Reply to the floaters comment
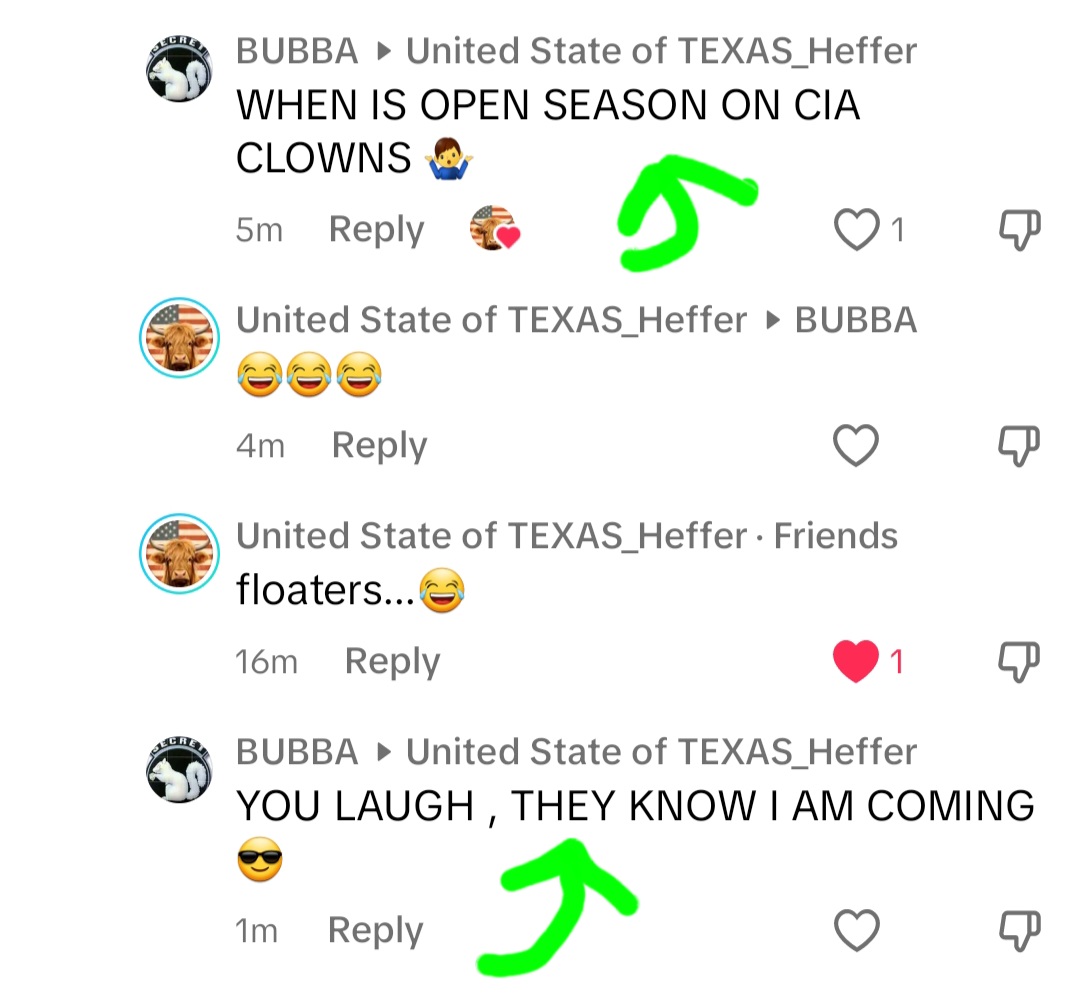 (392, 662)
